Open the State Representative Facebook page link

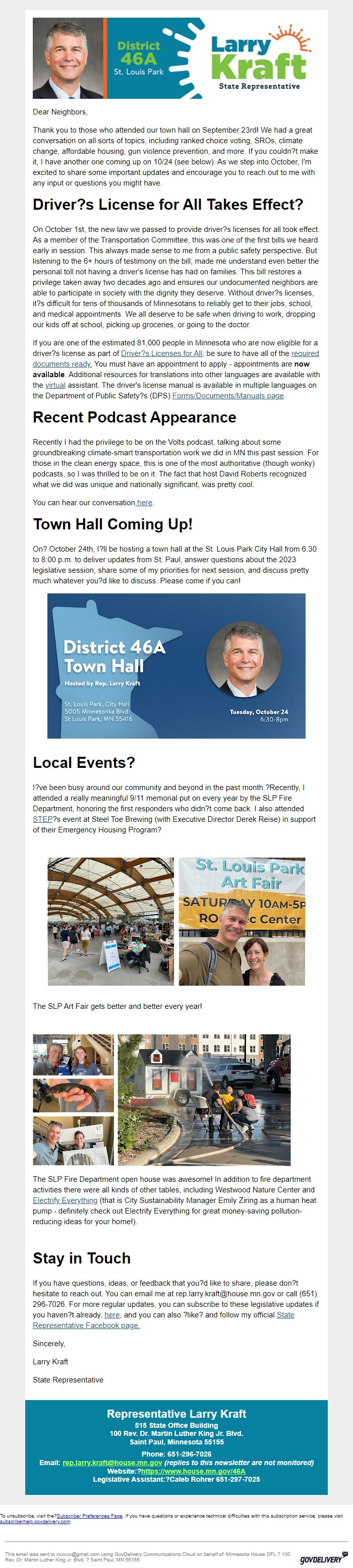(x=86, y=1325)
